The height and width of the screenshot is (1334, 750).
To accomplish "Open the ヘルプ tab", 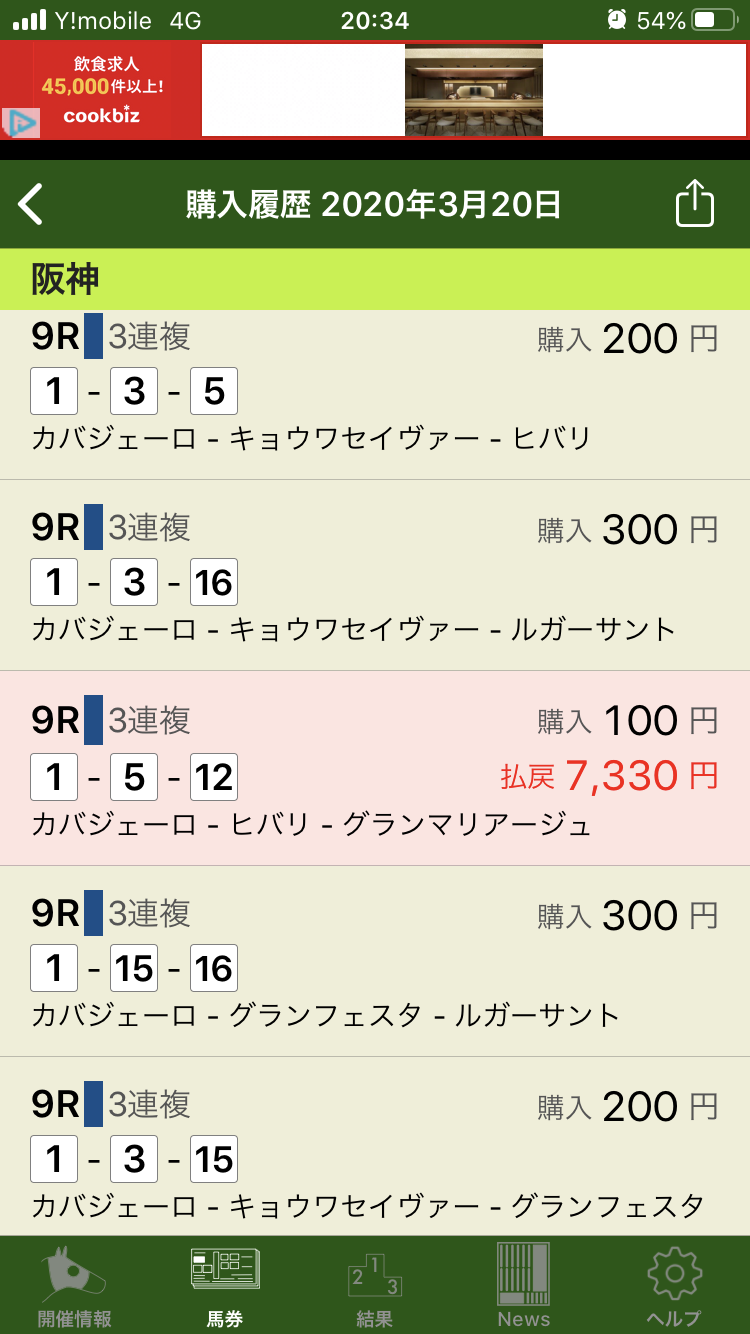I will point(674,1286).
